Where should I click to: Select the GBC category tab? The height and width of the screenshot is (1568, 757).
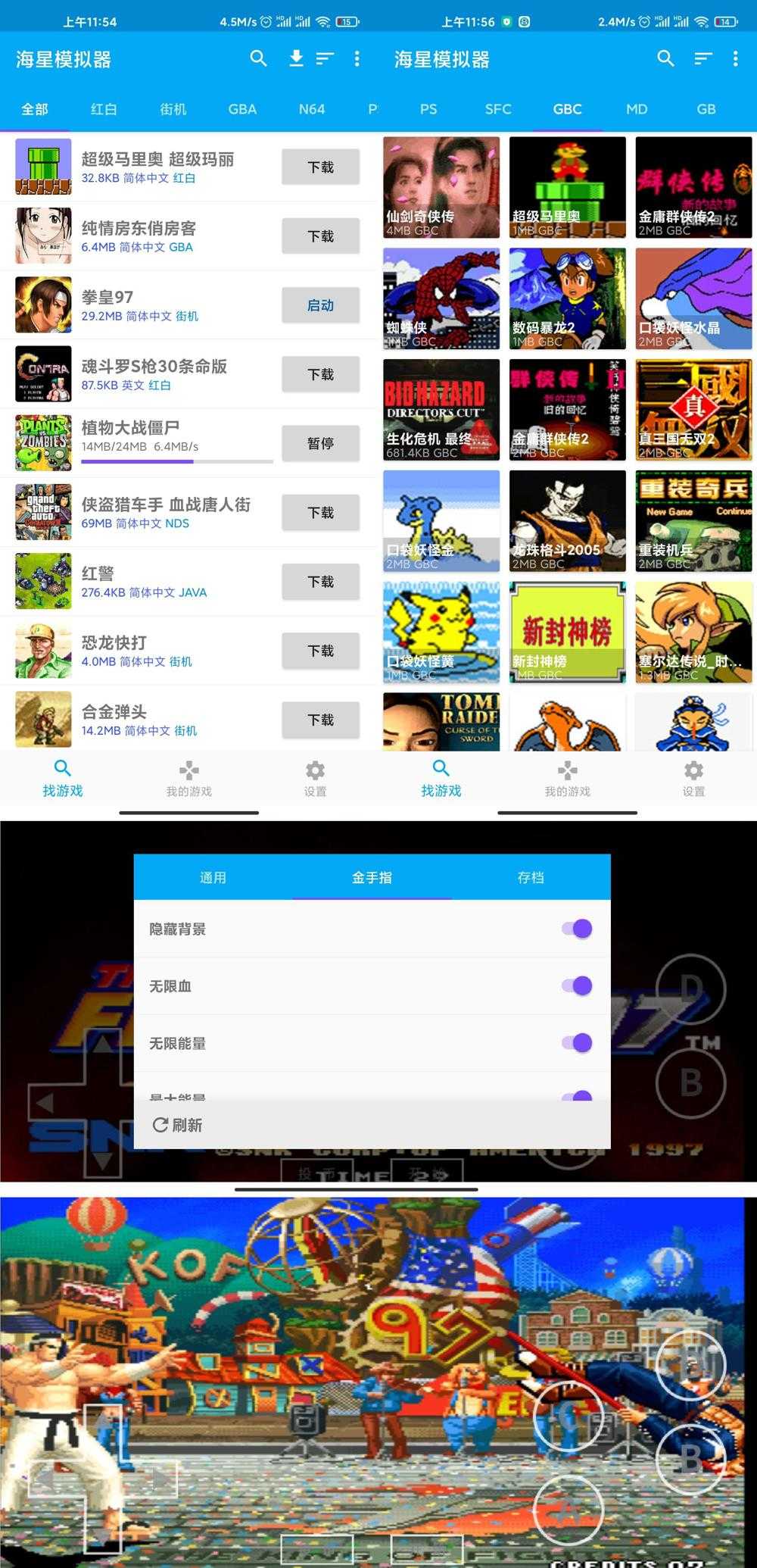(567, 109)
